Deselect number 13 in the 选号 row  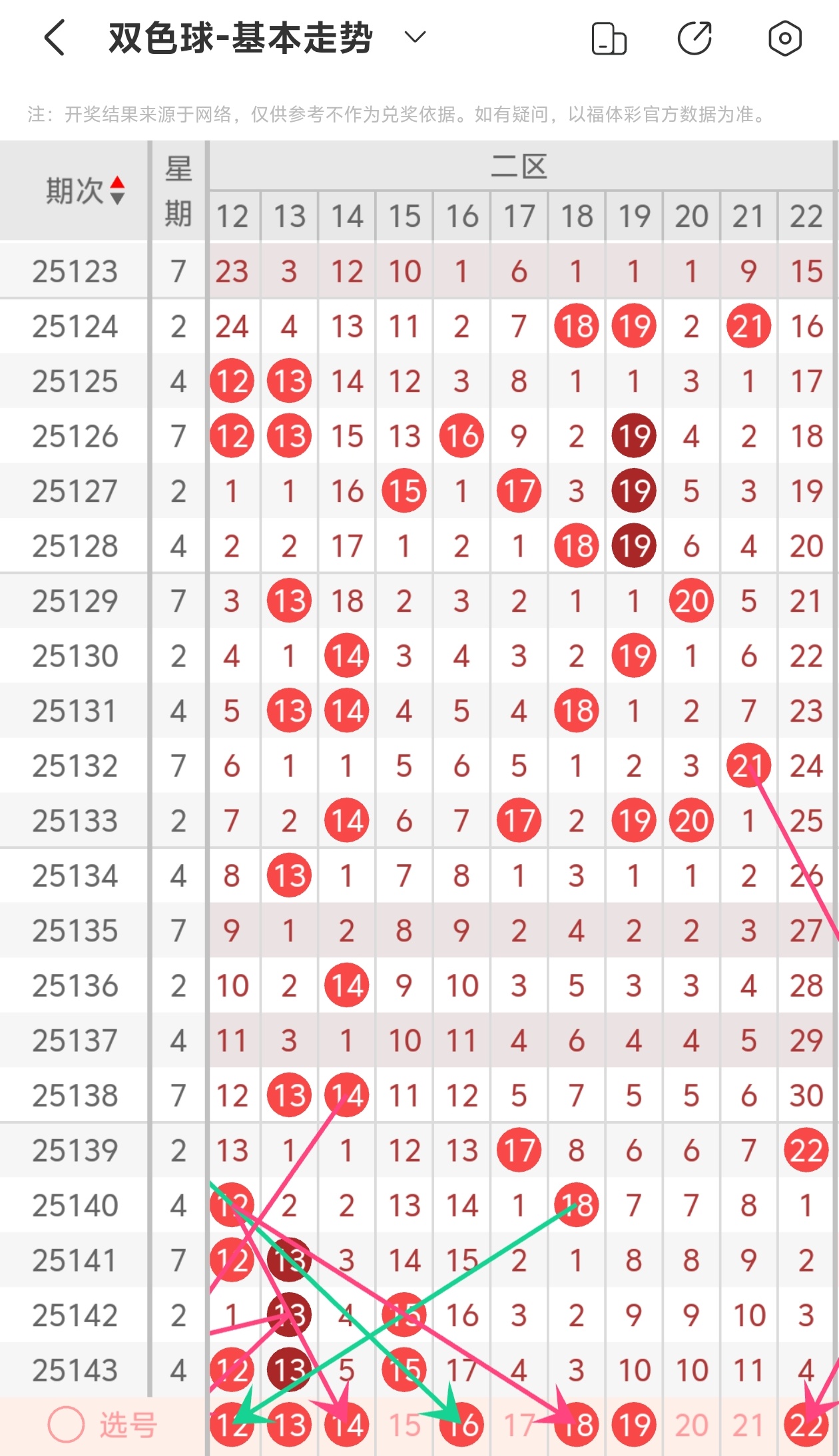[290, 1425]
